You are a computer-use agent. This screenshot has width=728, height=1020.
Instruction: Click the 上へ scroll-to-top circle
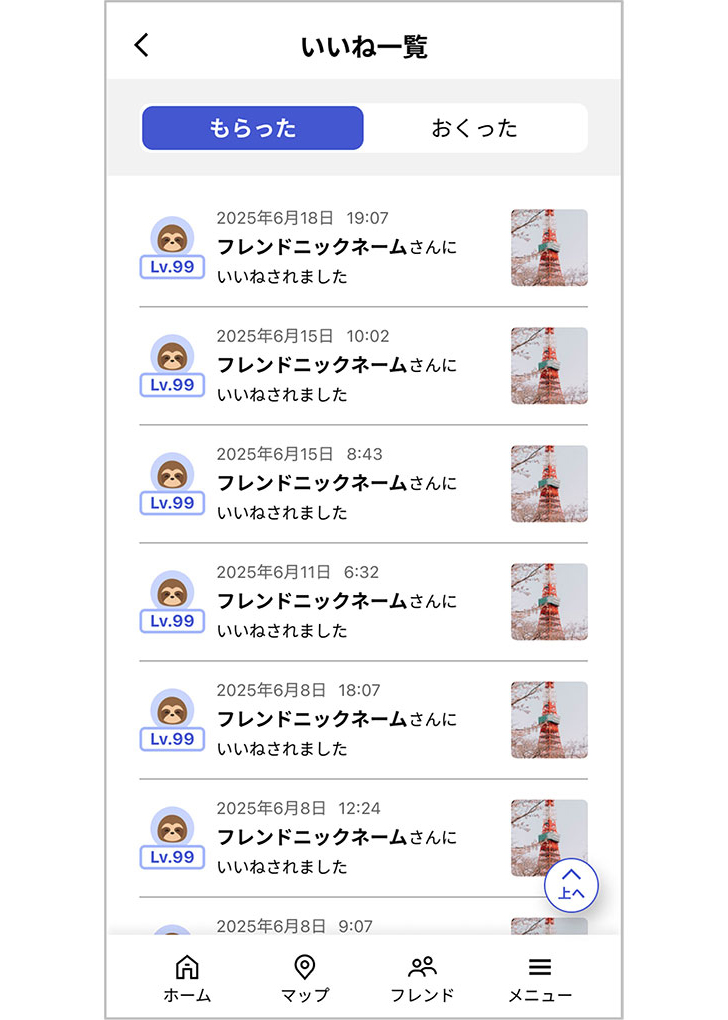click(x=572, y=885)
